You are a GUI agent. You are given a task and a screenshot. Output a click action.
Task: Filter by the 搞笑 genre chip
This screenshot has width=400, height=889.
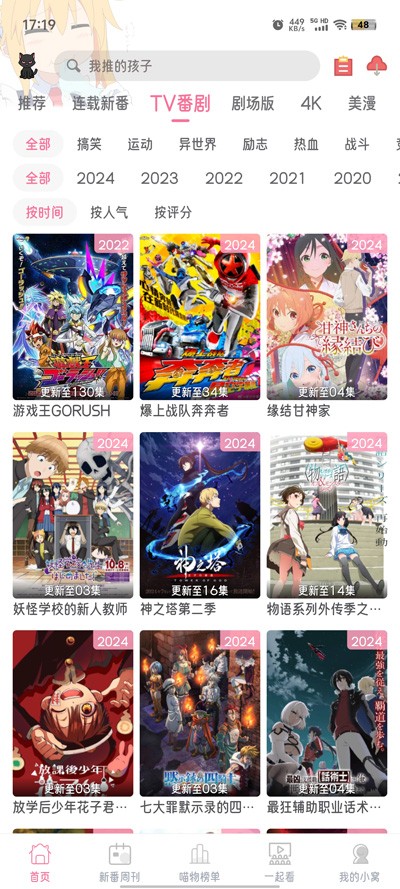pos(89,144)
